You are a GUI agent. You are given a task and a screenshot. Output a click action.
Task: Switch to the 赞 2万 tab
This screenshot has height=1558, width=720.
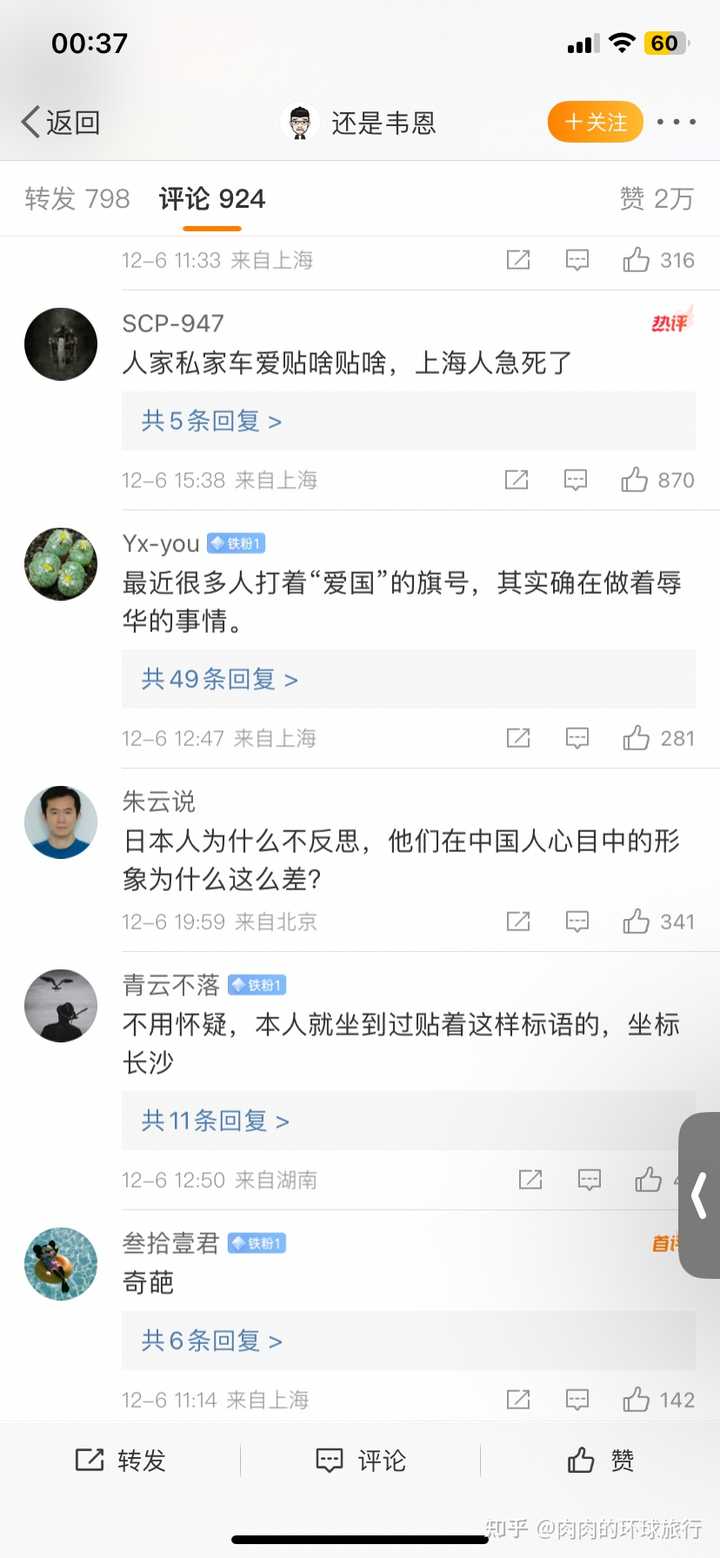[x=656, y=198]
